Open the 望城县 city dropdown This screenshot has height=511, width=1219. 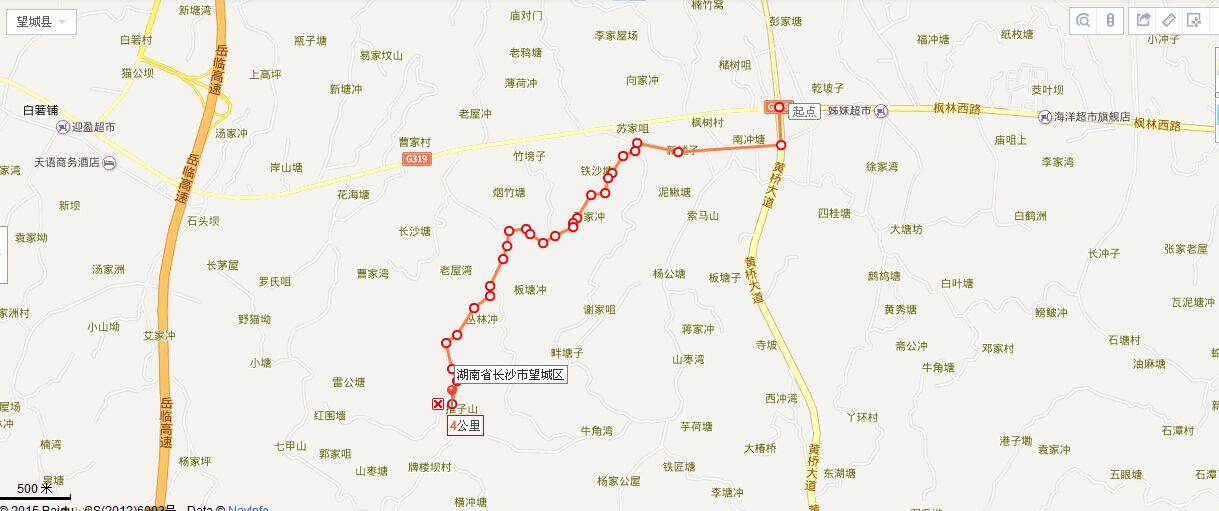[x=40, y=21]
